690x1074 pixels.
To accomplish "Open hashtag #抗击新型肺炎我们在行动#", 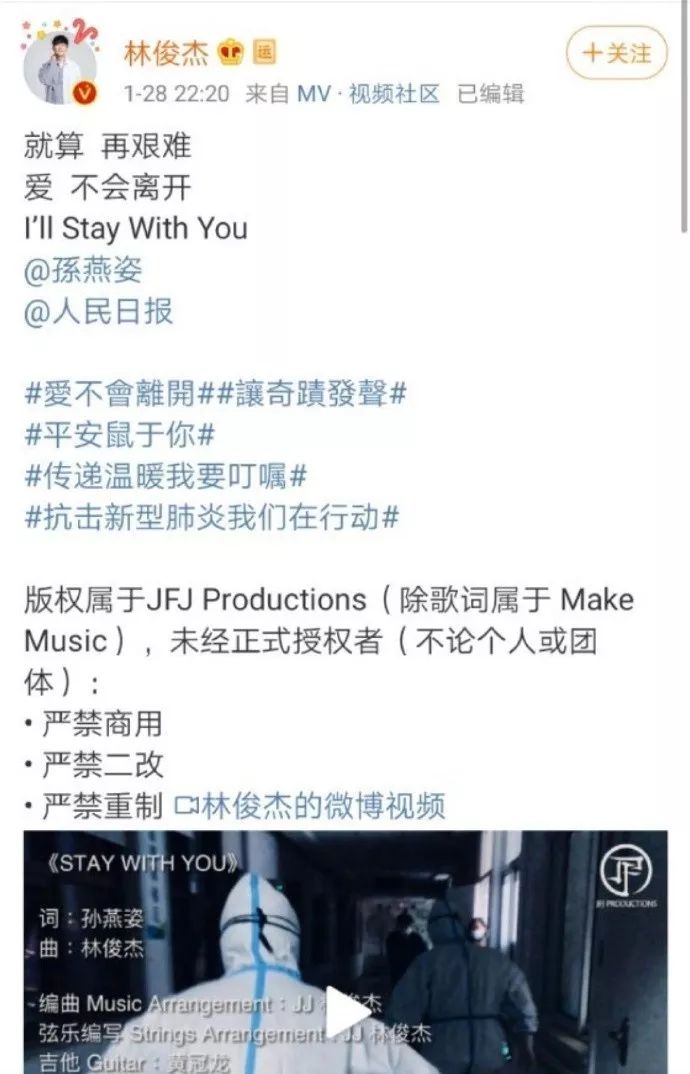I will tap(211, 517).
